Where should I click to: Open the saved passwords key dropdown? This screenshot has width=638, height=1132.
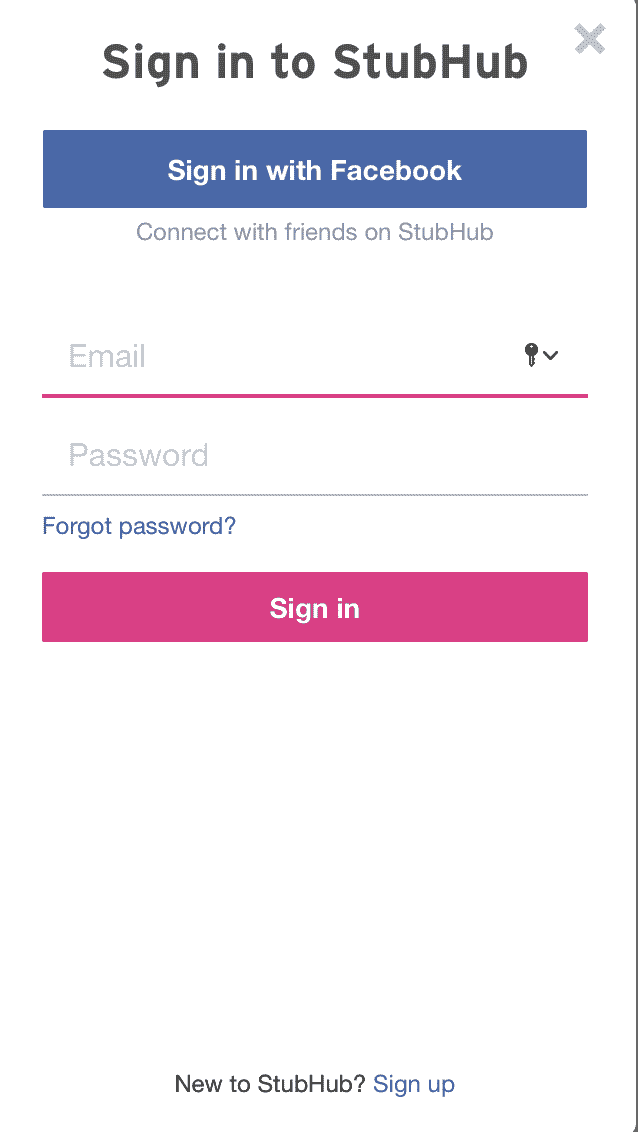(x=541, y=355)
